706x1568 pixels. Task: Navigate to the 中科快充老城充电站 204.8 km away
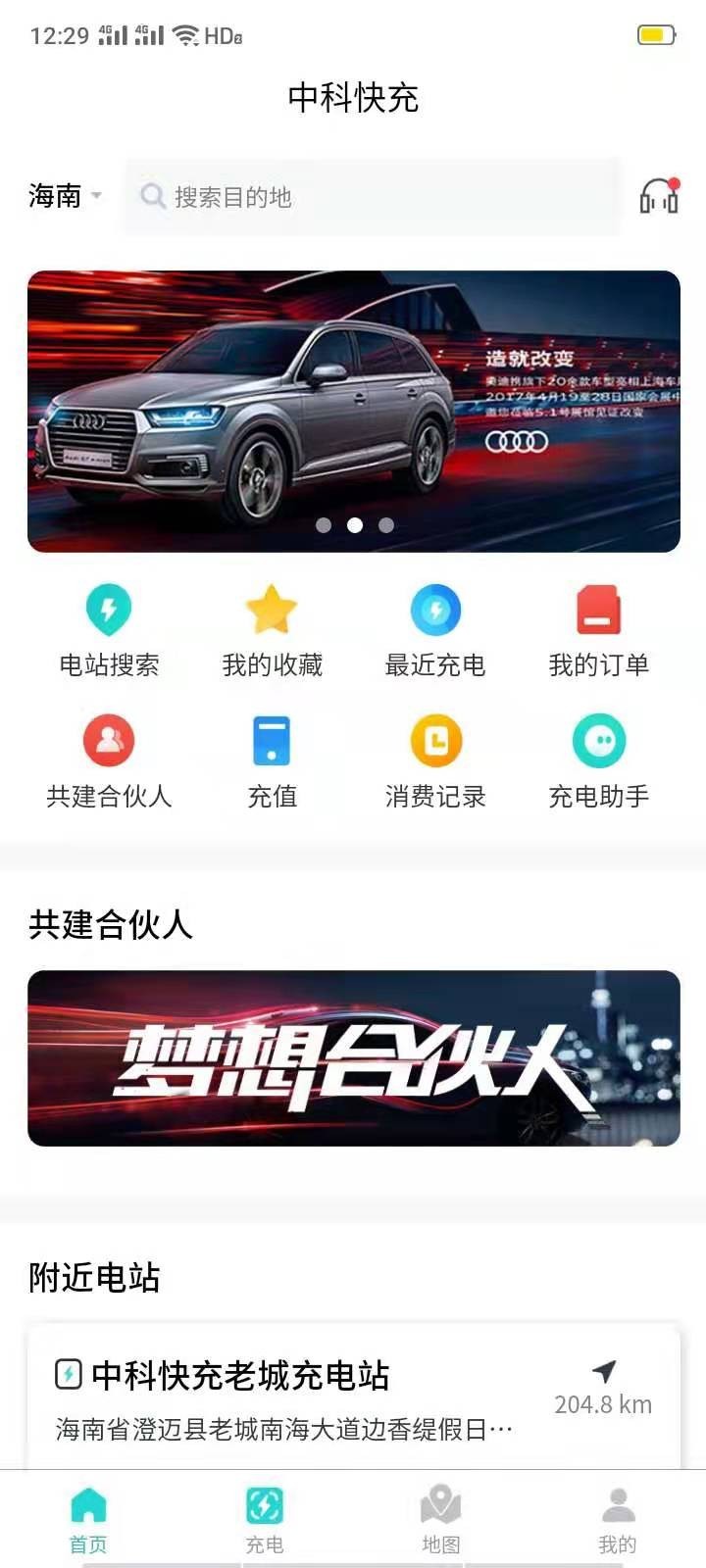tap(603, 1387)
